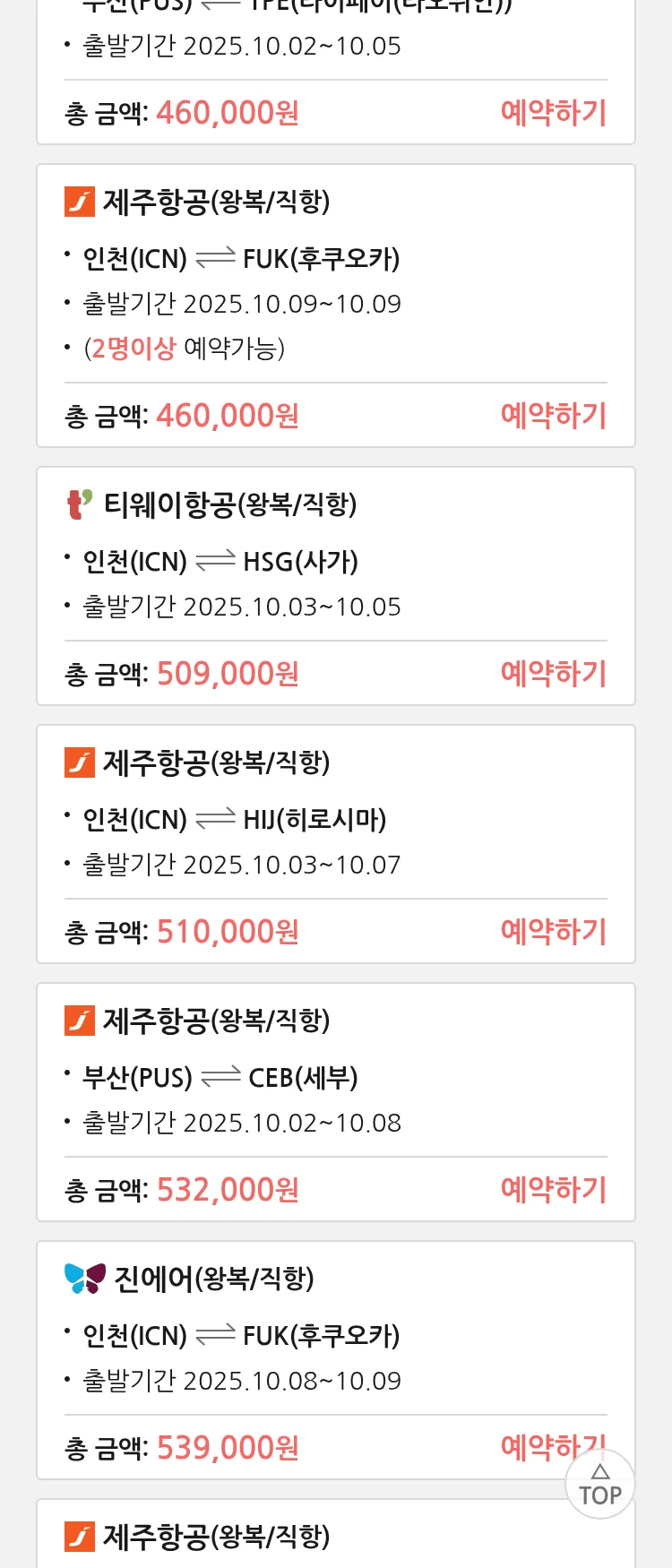Open the Jin Air Incheon–Fukuoka deal card
The width and height of the screenshot is (672, 1568).
tap(335, 1334)
